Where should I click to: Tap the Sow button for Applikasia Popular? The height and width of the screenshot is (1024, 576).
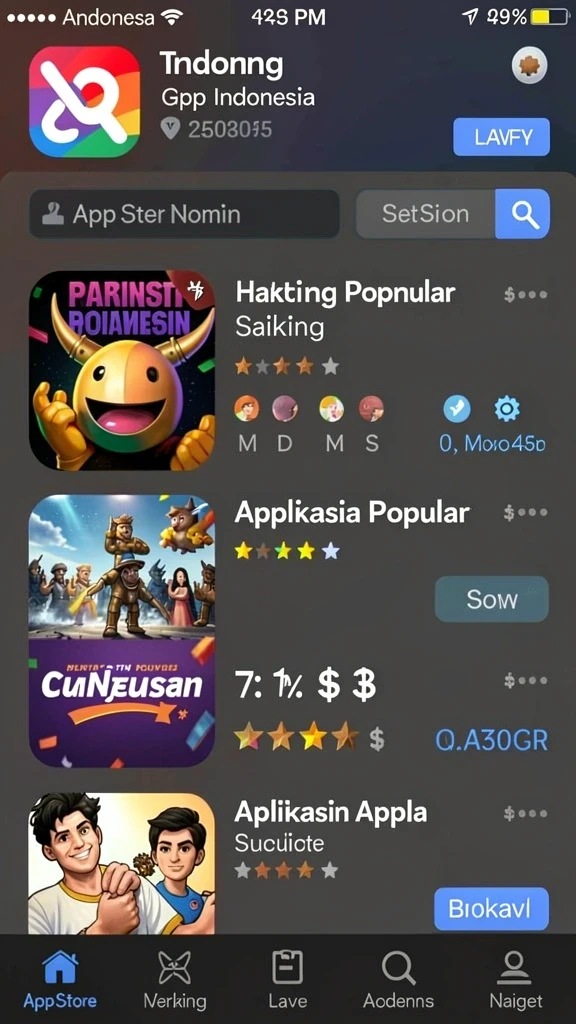click(x=492, y=599)
